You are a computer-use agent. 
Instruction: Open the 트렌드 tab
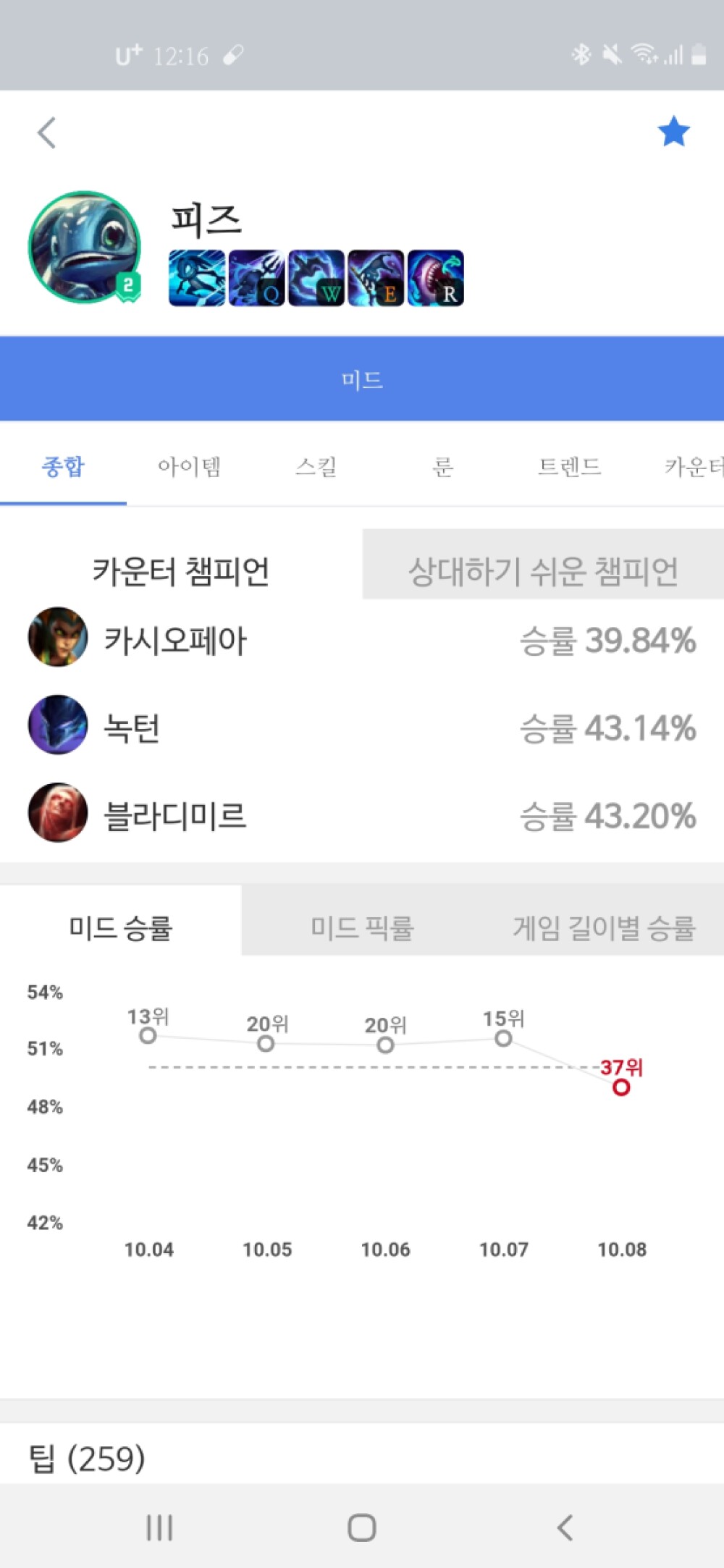(570, 467)
